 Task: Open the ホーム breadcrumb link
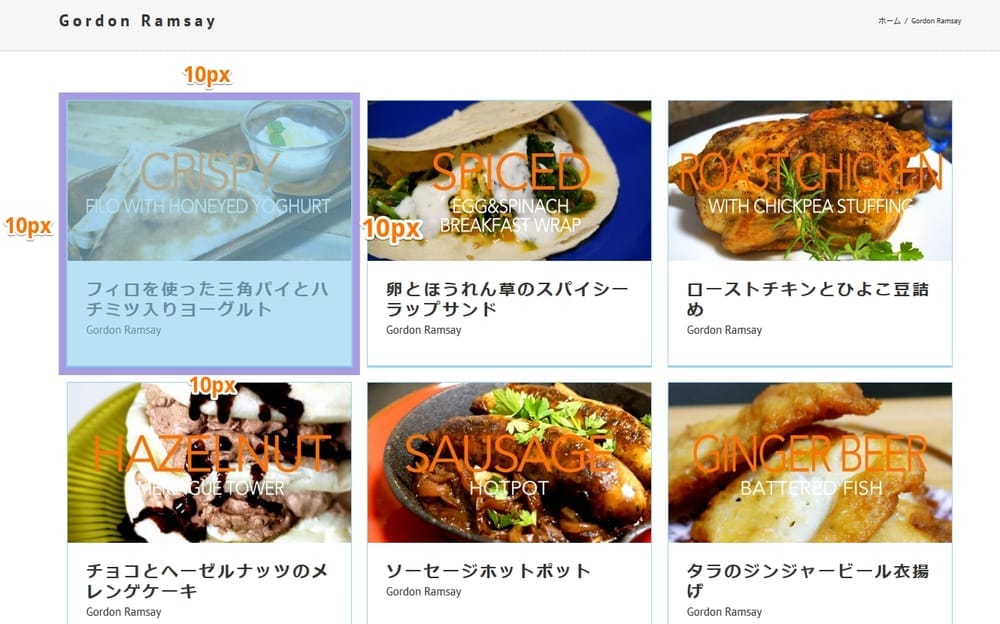[889, 21]
